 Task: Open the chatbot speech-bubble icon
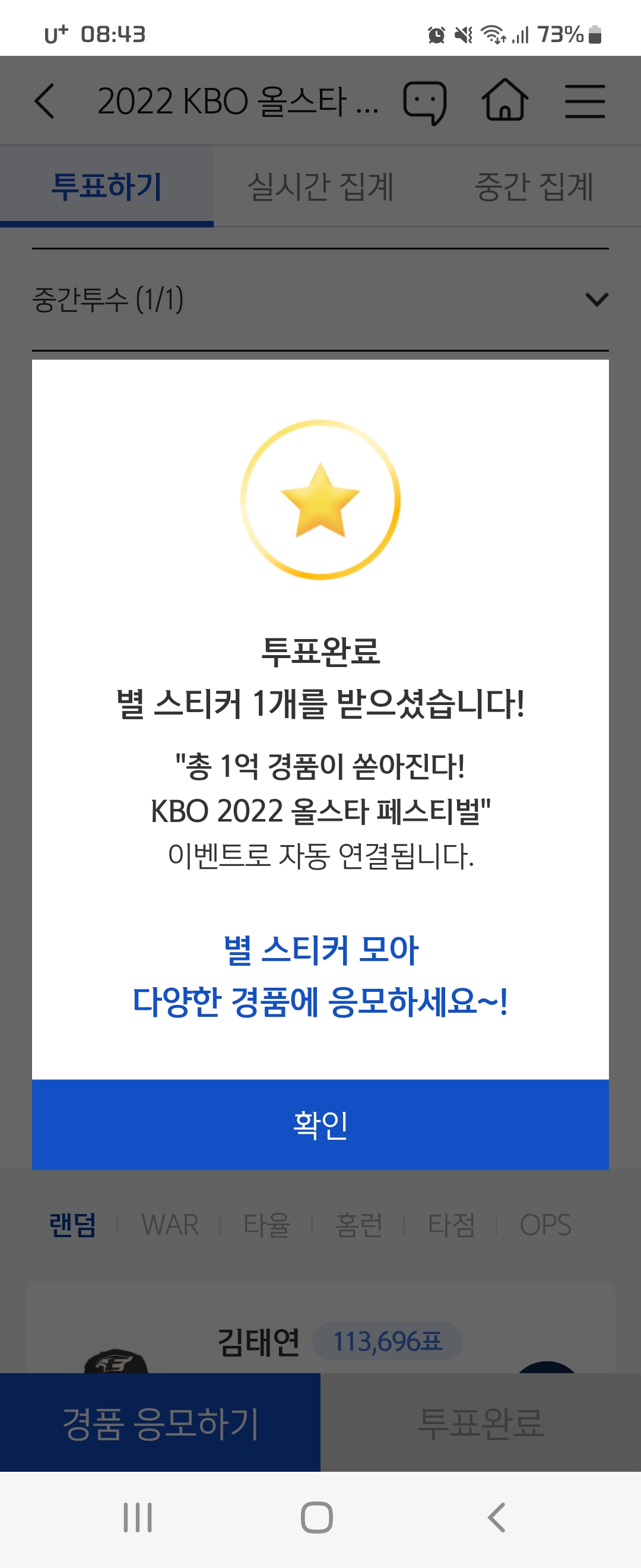[x=425, y=102]
